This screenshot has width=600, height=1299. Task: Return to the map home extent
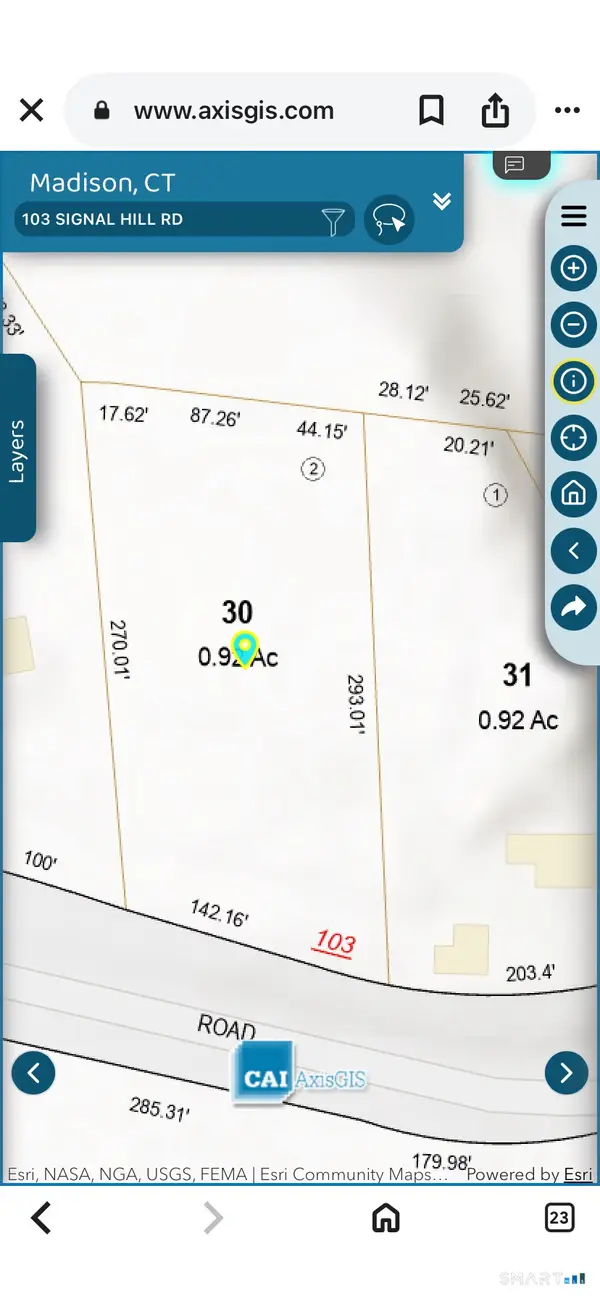pos(573,493)
